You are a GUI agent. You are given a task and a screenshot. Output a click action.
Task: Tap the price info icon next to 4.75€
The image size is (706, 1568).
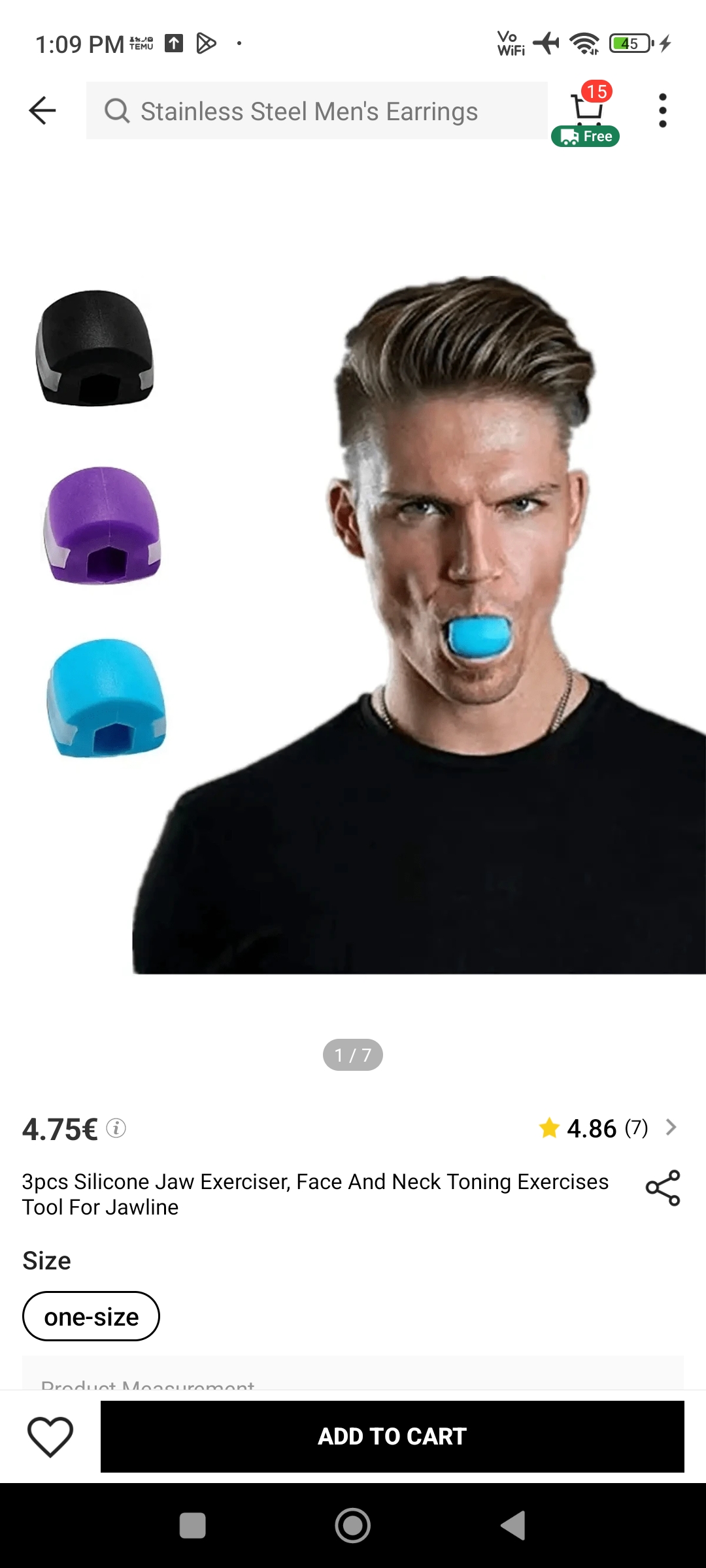click(116, 1128)
